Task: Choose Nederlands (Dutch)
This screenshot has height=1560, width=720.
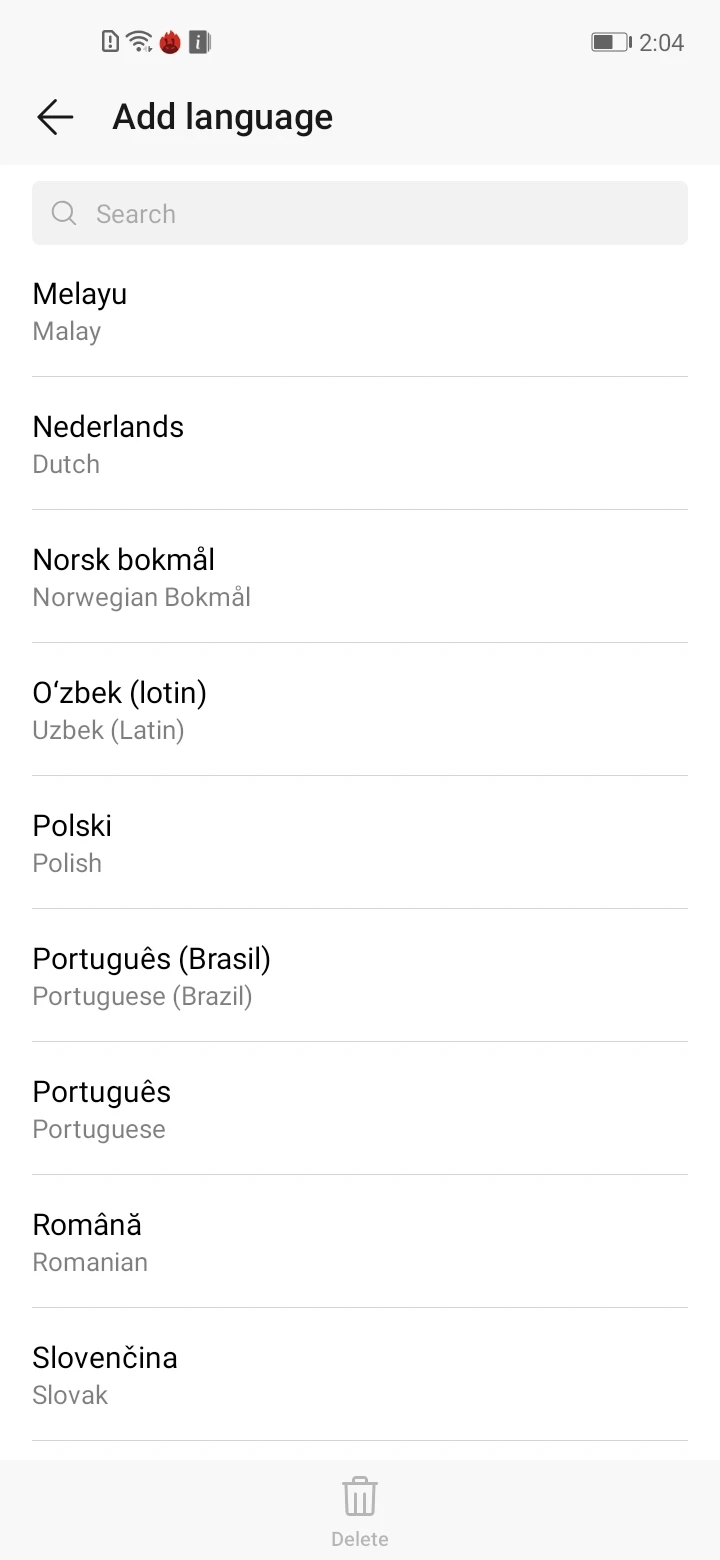Action: (360, 444)
